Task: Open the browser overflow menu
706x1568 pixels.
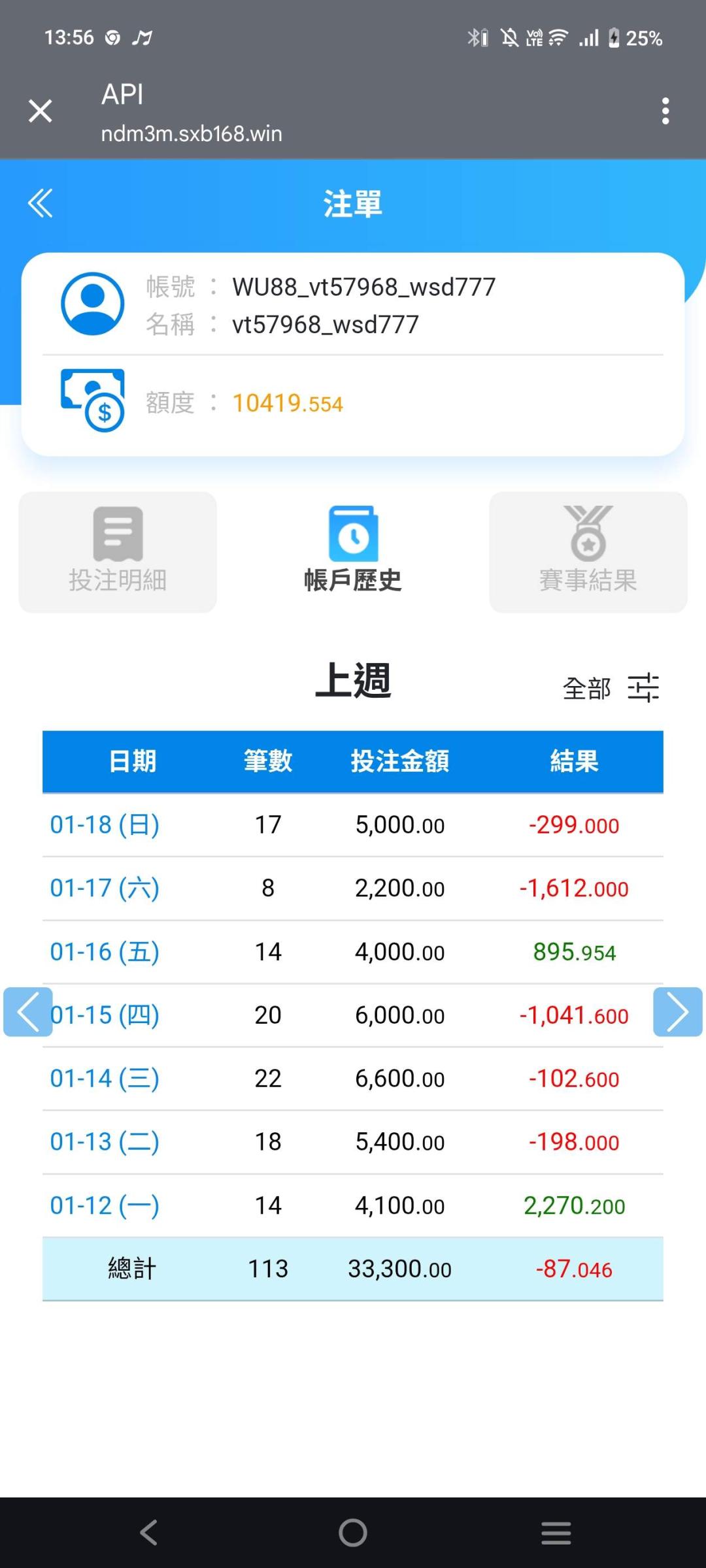Action: (x=665, y=111)
